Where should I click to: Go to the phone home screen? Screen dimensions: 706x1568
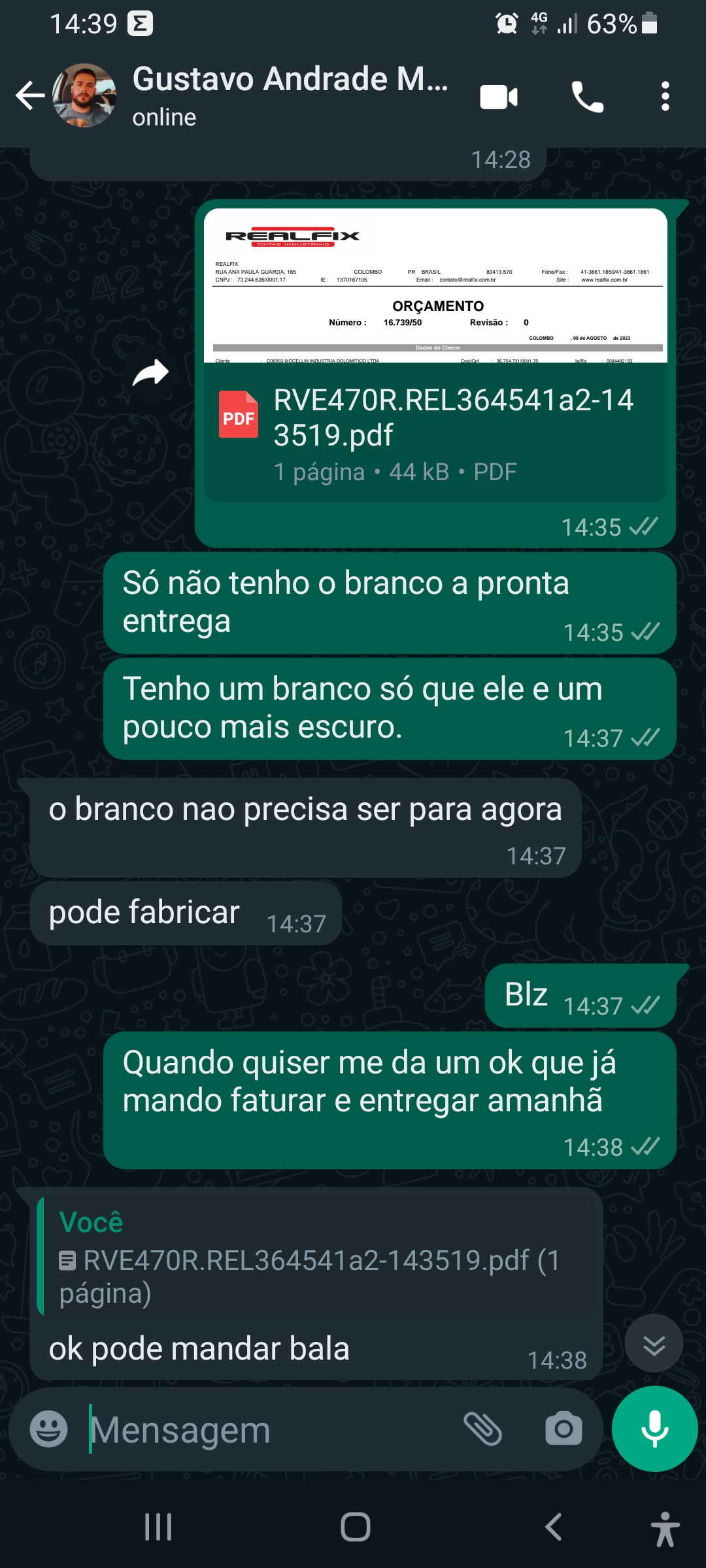point(355,1527)
